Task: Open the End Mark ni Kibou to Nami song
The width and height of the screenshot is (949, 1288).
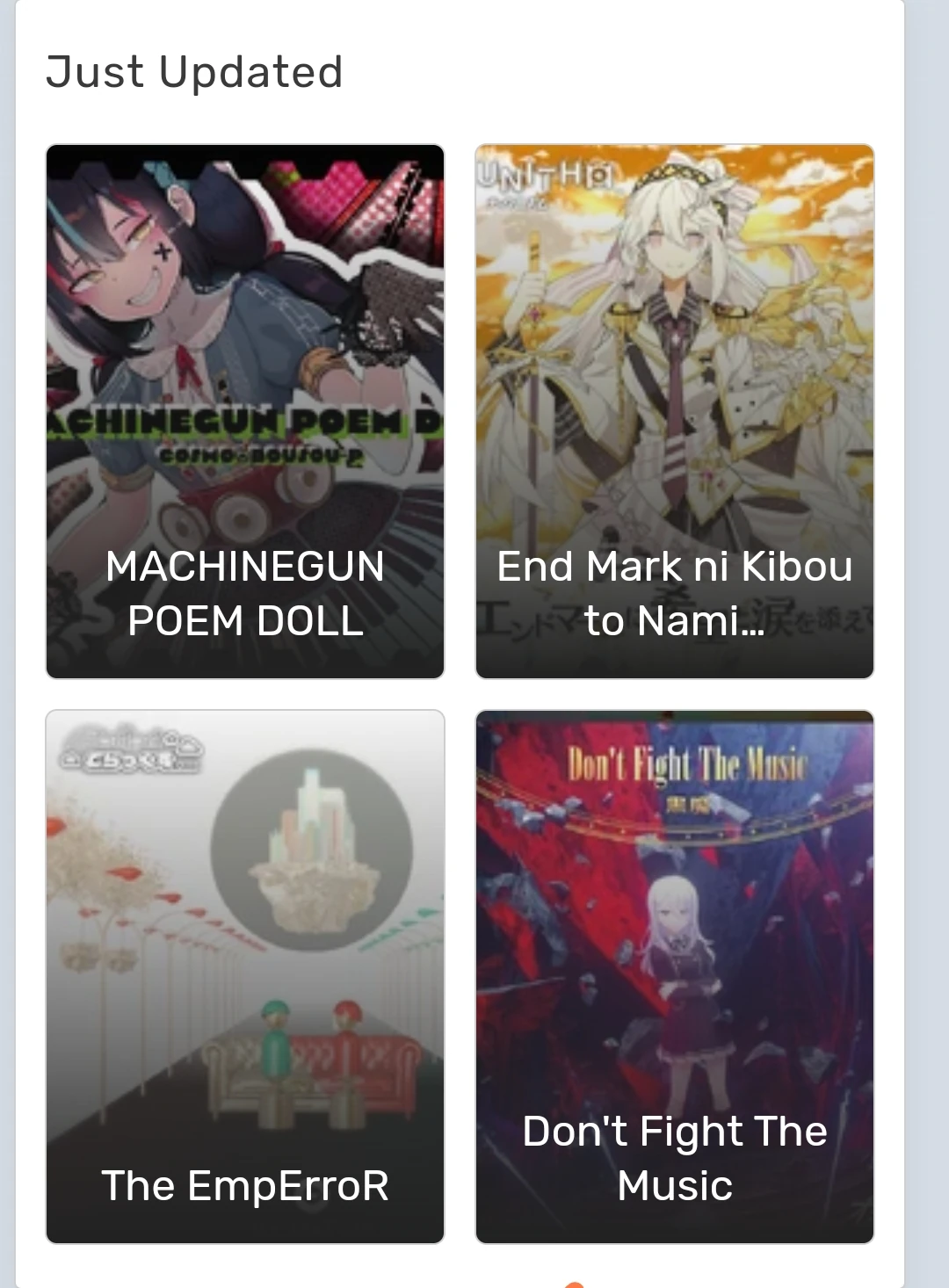Action: [674, 351]
